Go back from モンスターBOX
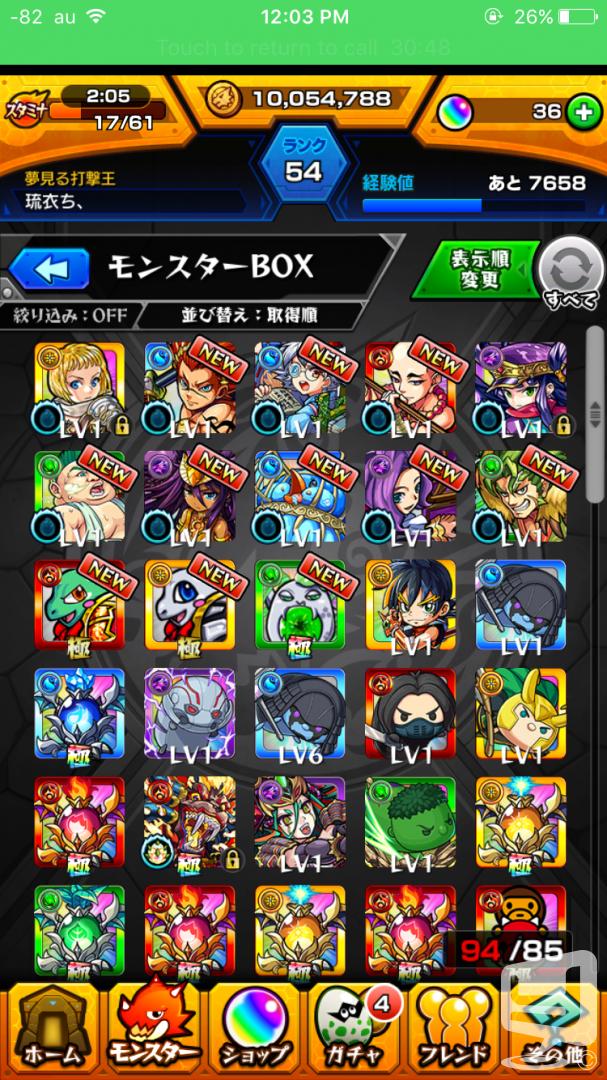 (x=49, y=268)
